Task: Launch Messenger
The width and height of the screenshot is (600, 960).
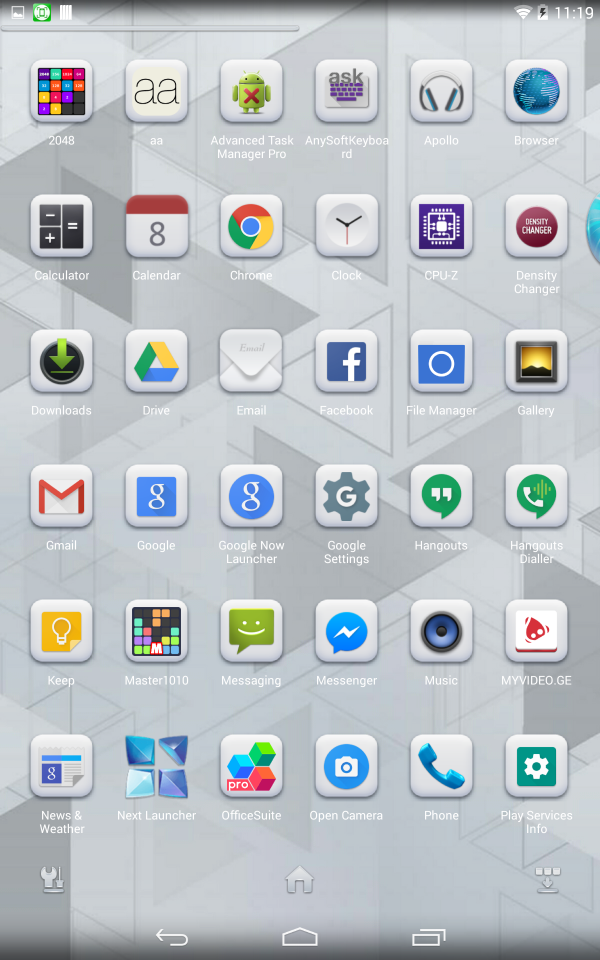Action: (x=346, y=631)
